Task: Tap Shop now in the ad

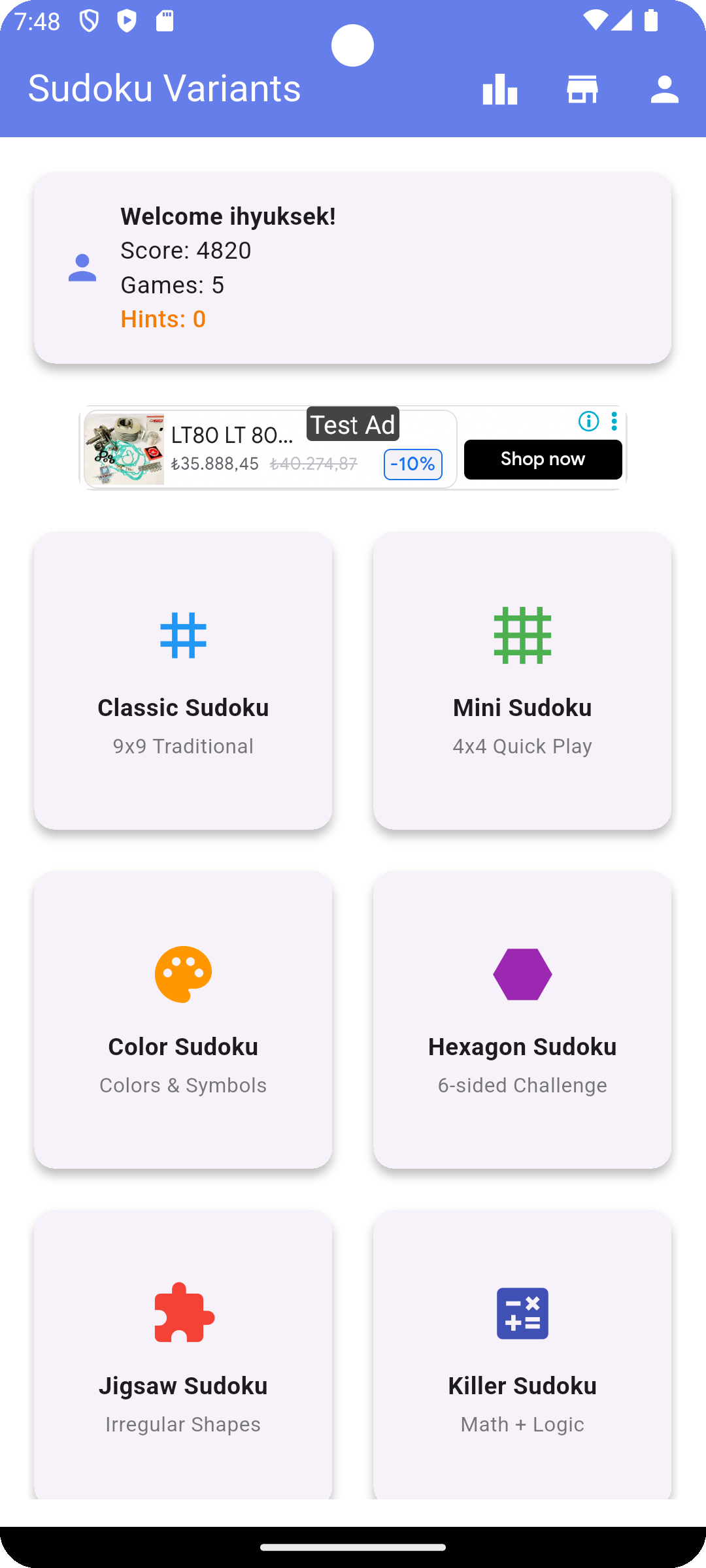Action: pos(543,459)
